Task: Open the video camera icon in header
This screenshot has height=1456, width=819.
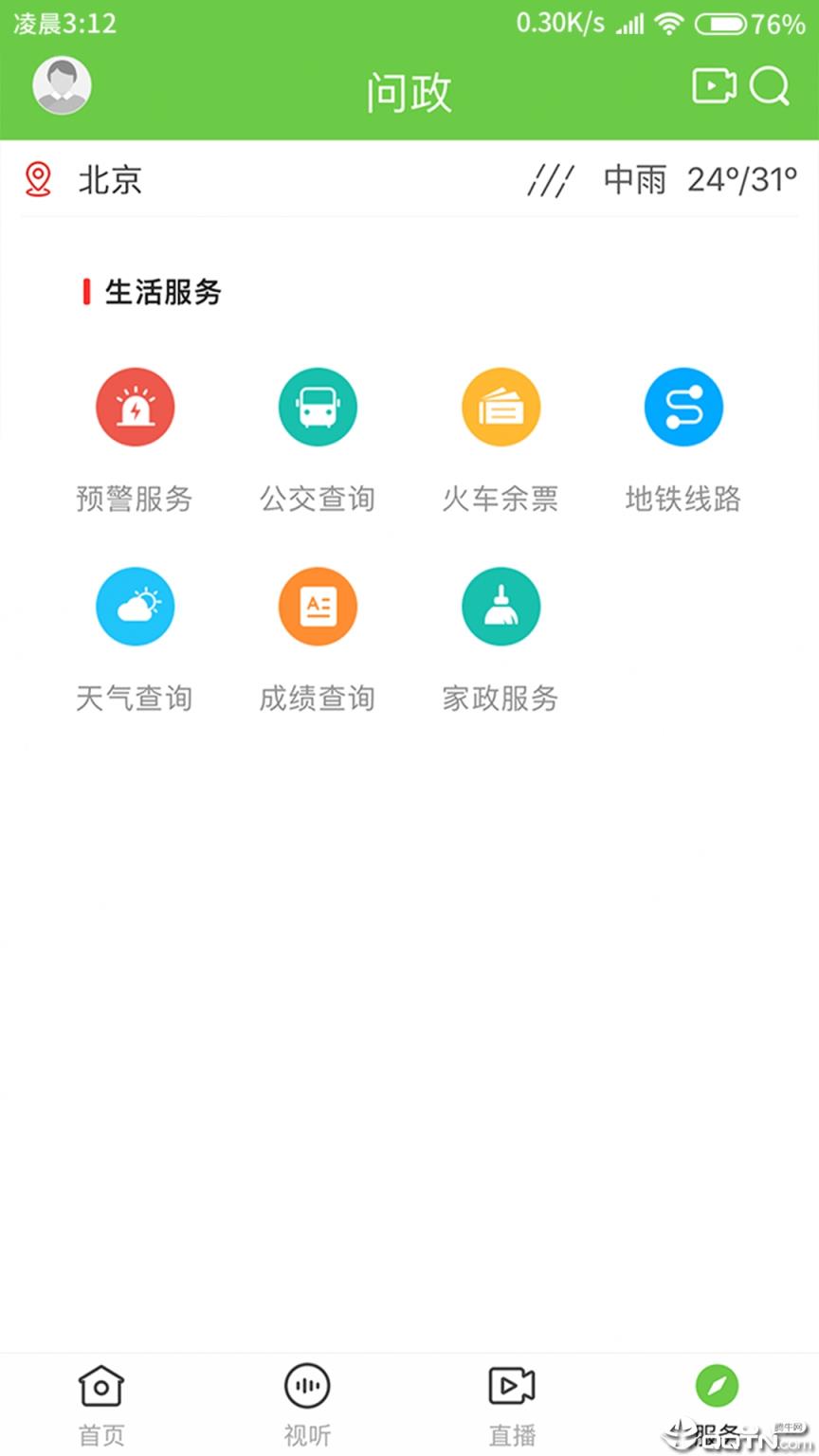Action: point(714,86)
